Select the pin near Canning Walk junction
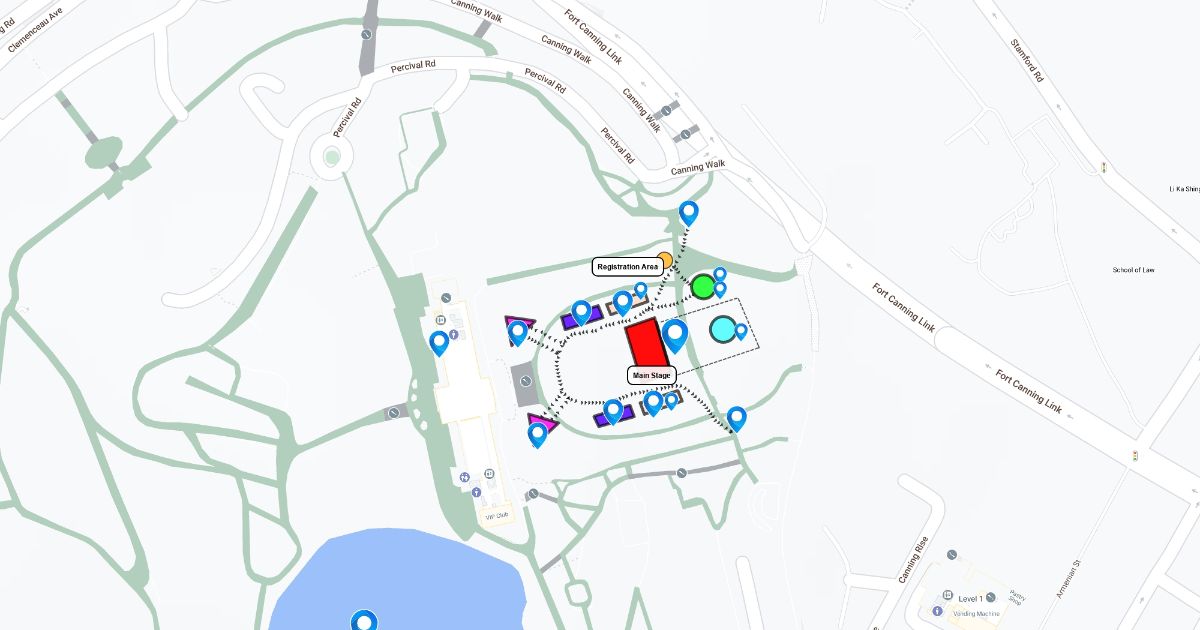 688,212
